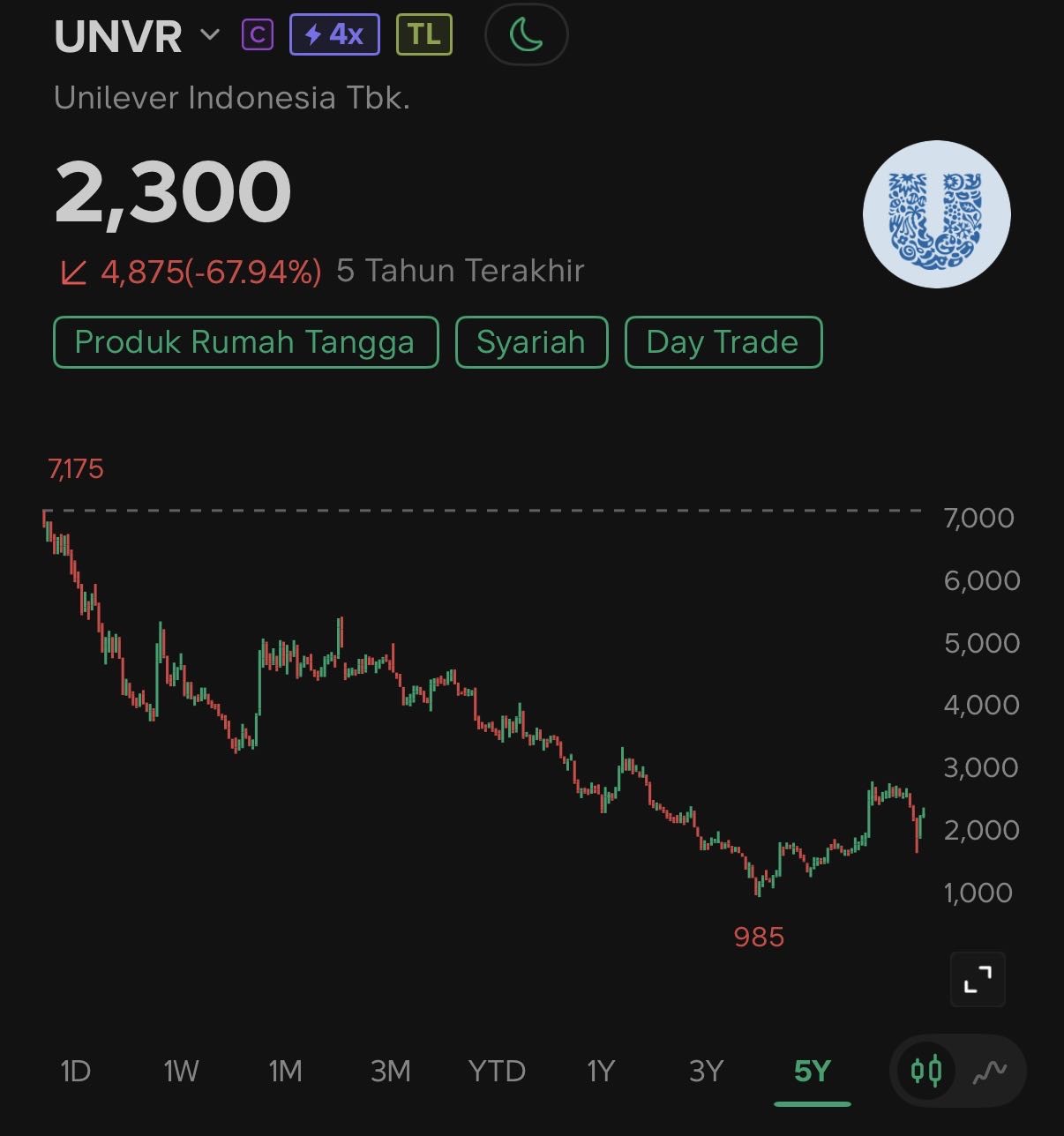
Task: Open the Produk Rumah Tangga chip
Action: (245, 342)
